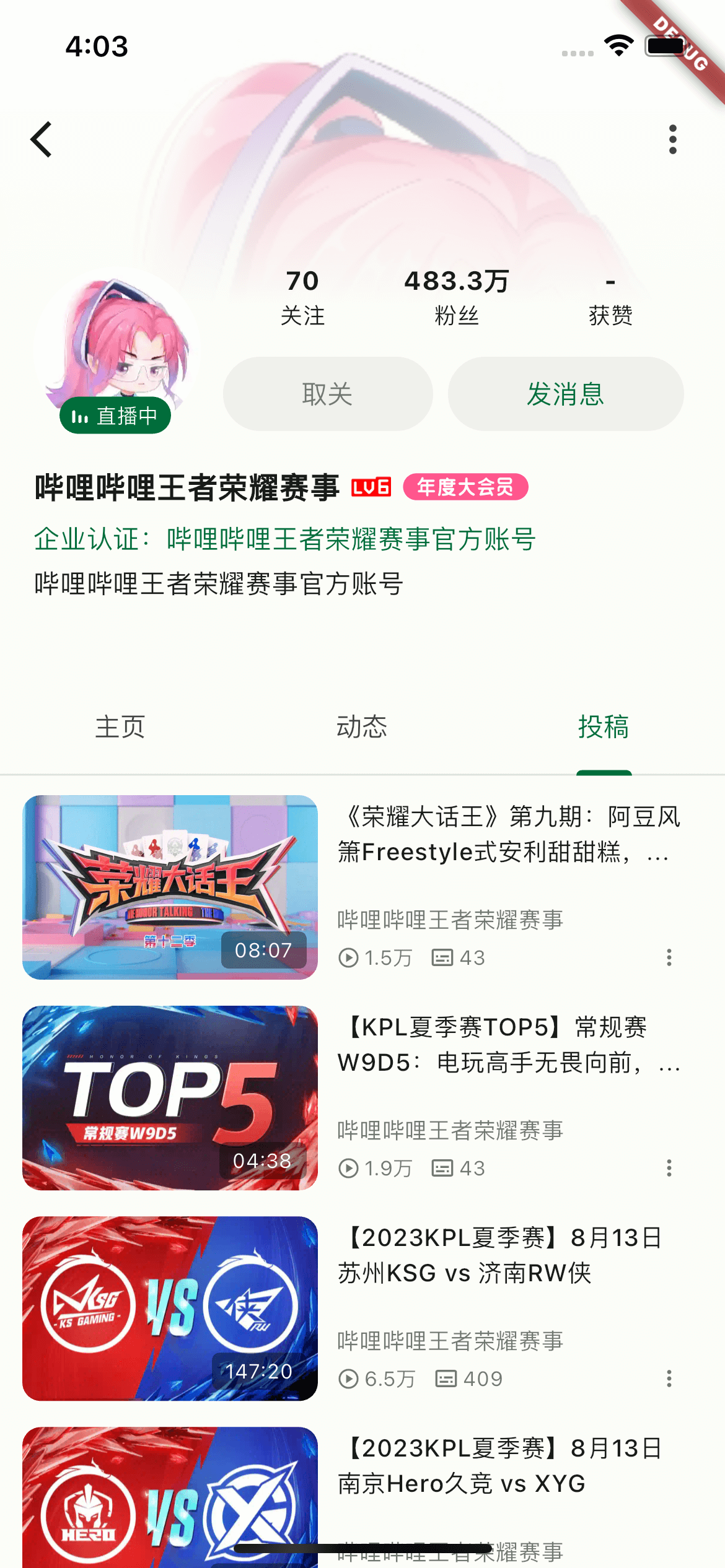Open the 荣耀大话王 第九期 video
725x1568 pixels.
[x=170, y=887]
